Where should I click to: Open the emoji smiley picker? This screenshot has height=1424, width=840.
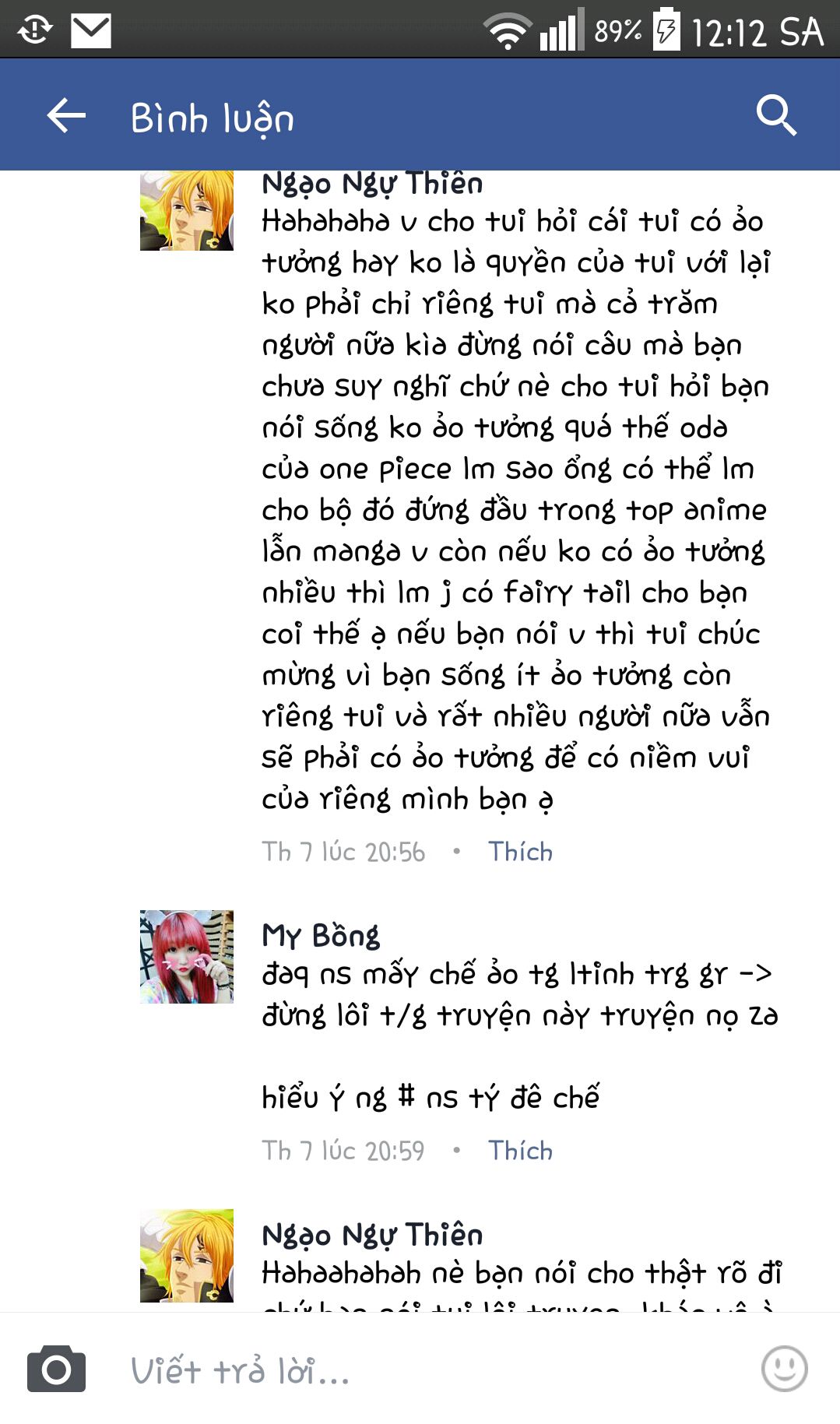[784, 1369]
